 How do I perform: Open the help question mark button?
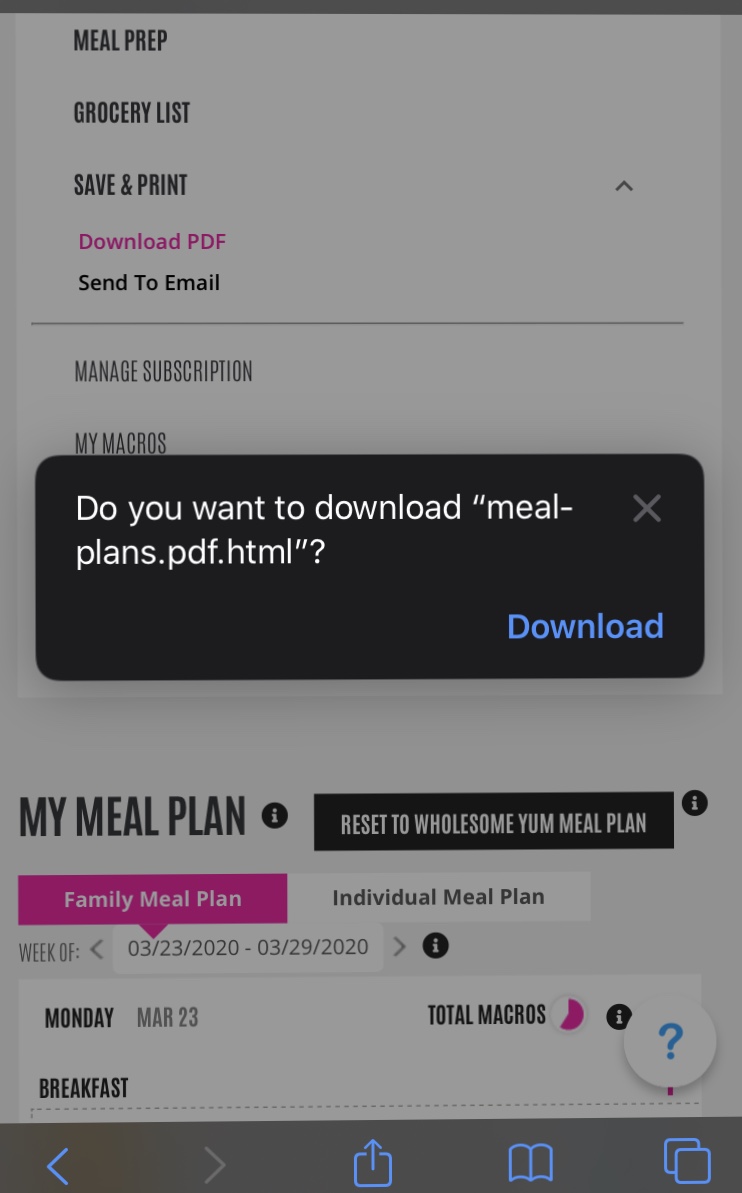(670, 1042)
